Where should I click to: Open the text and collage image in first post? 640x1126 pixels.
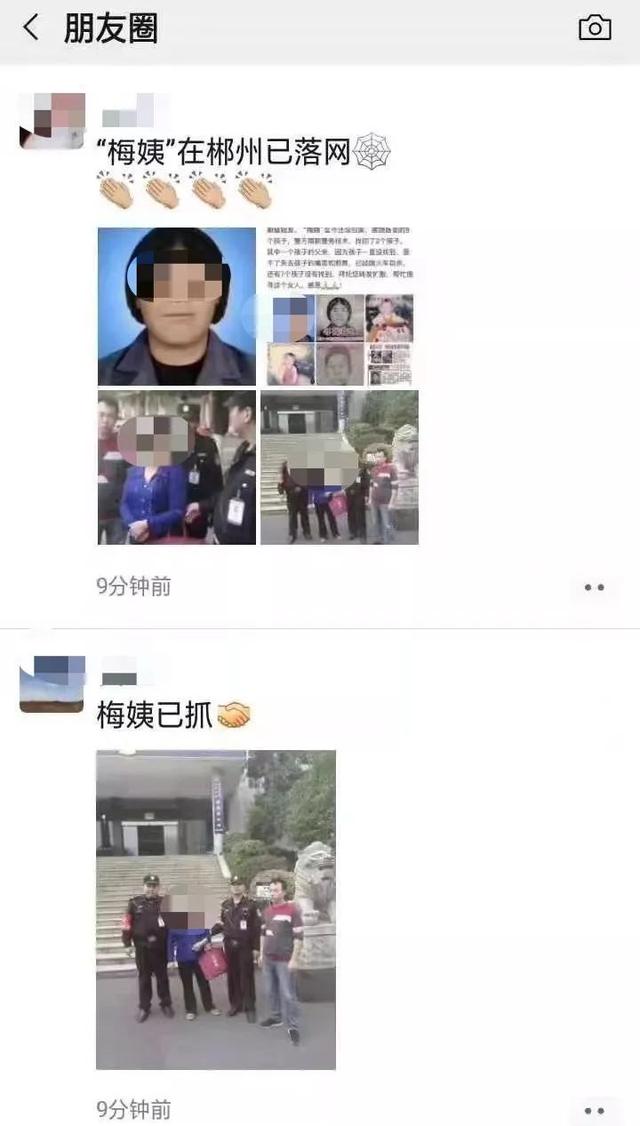pyautogui.click(x=339, y=306)
